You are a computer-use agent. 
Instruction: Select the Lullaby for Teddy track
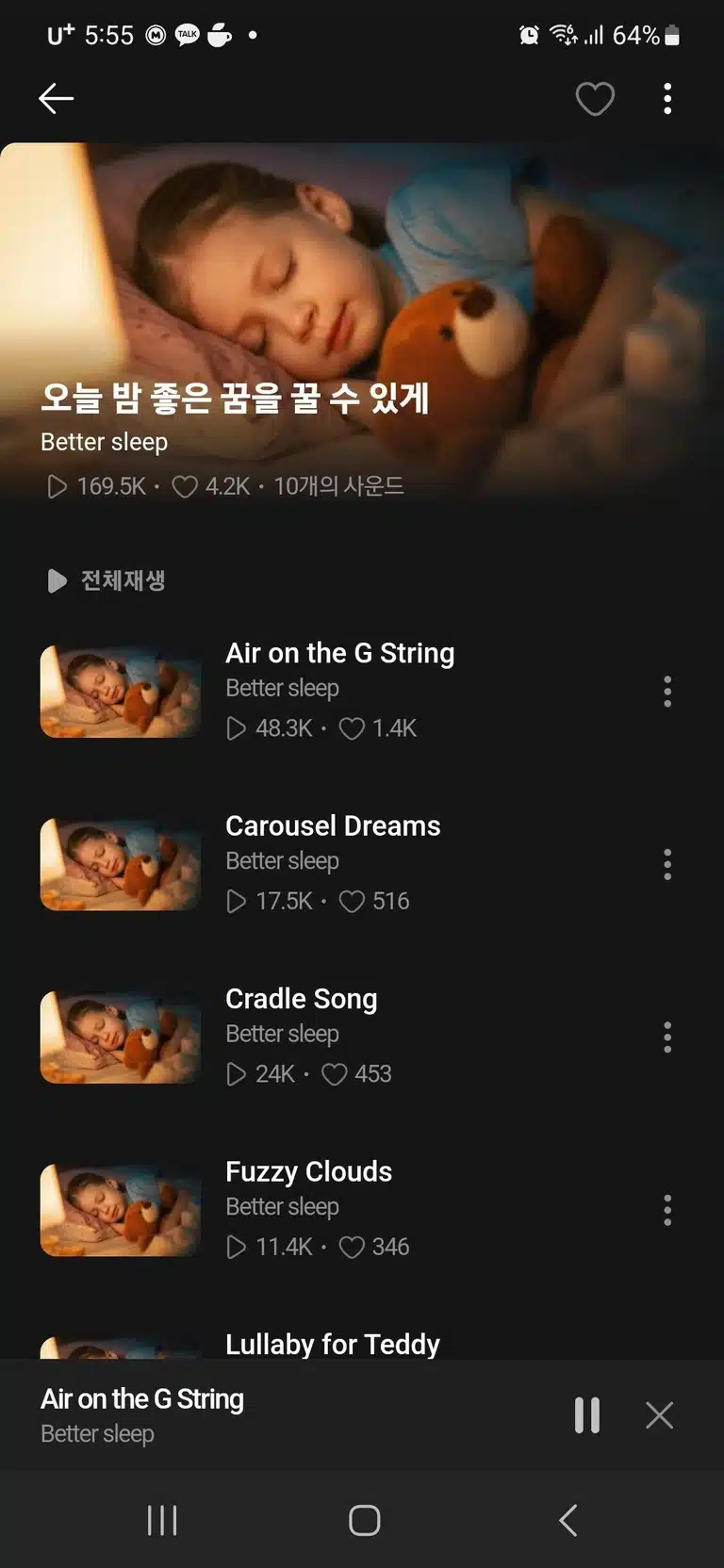[x=333, y=1344]
